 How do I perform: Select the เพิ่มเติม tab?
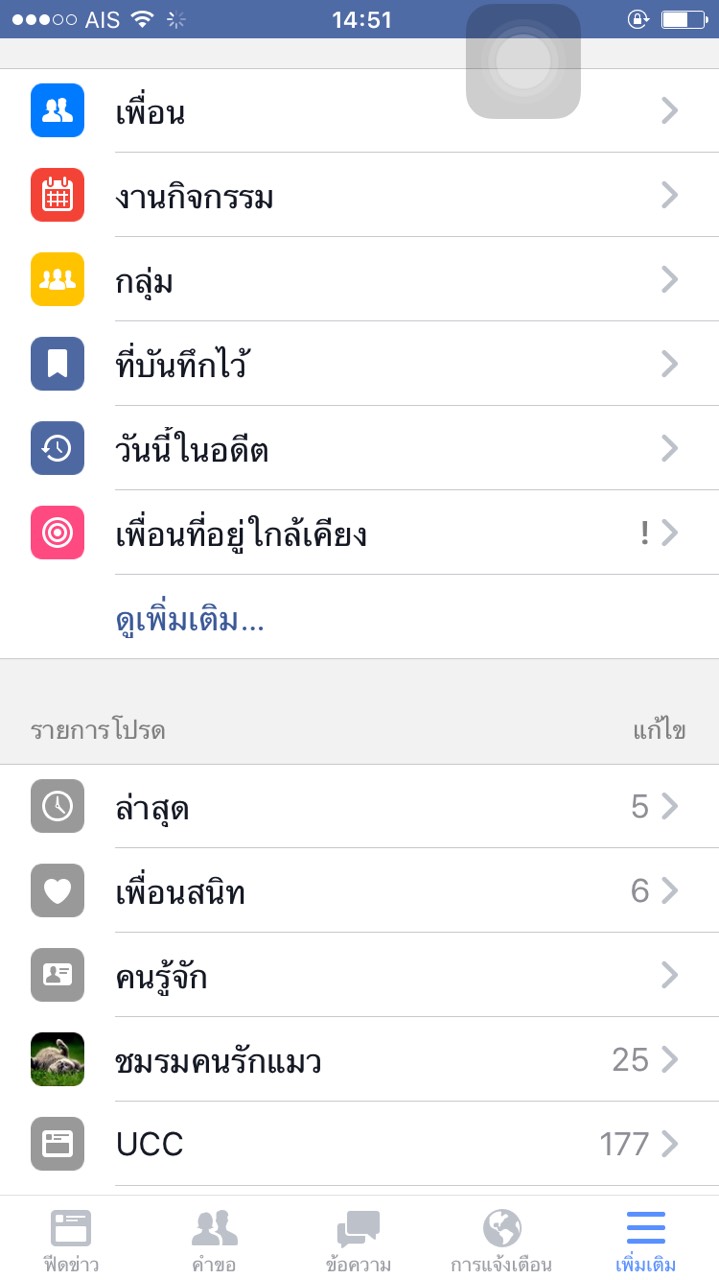tap(646, 1240)
